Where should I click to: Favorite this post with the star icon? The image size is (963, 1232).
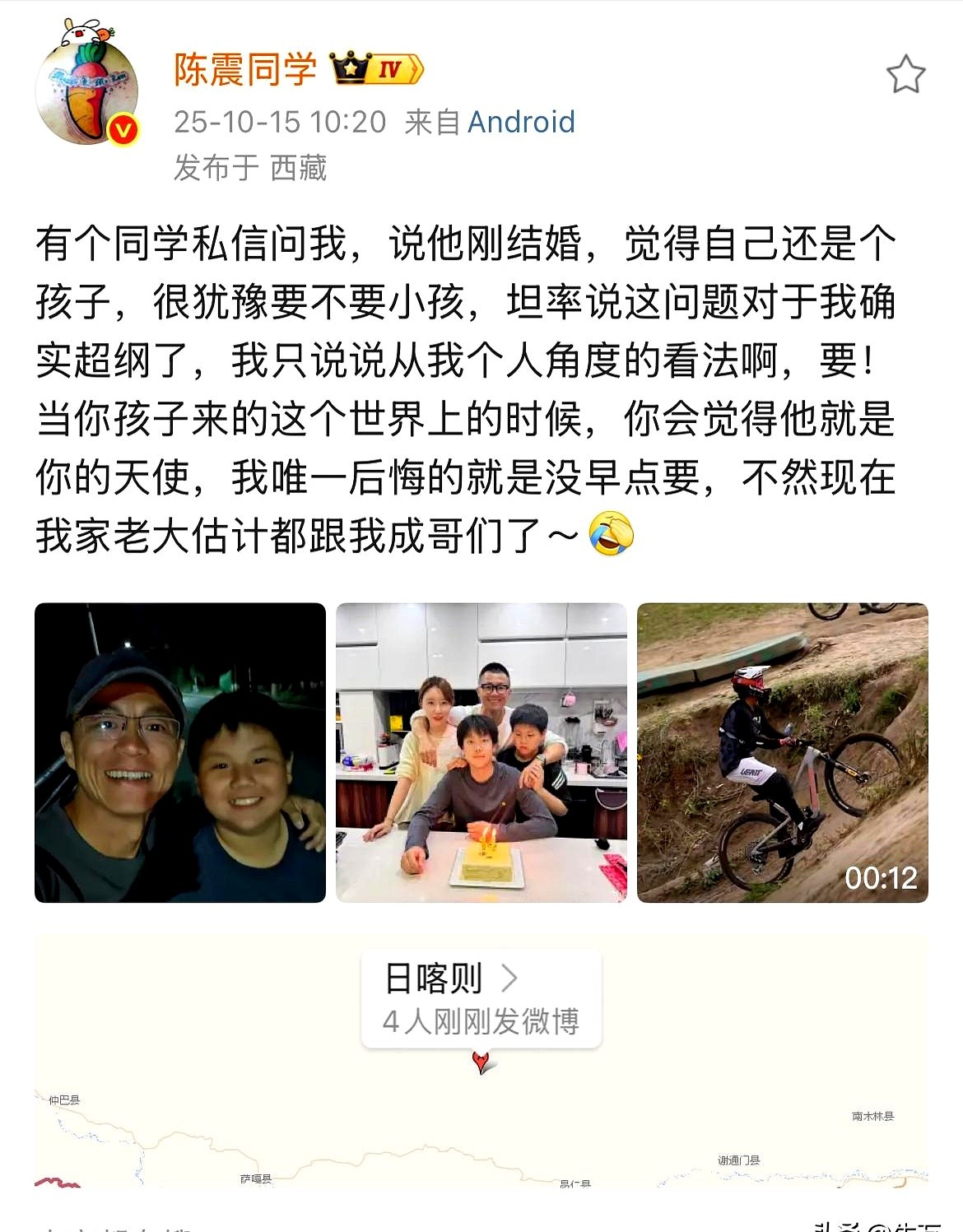coord(905,75)
